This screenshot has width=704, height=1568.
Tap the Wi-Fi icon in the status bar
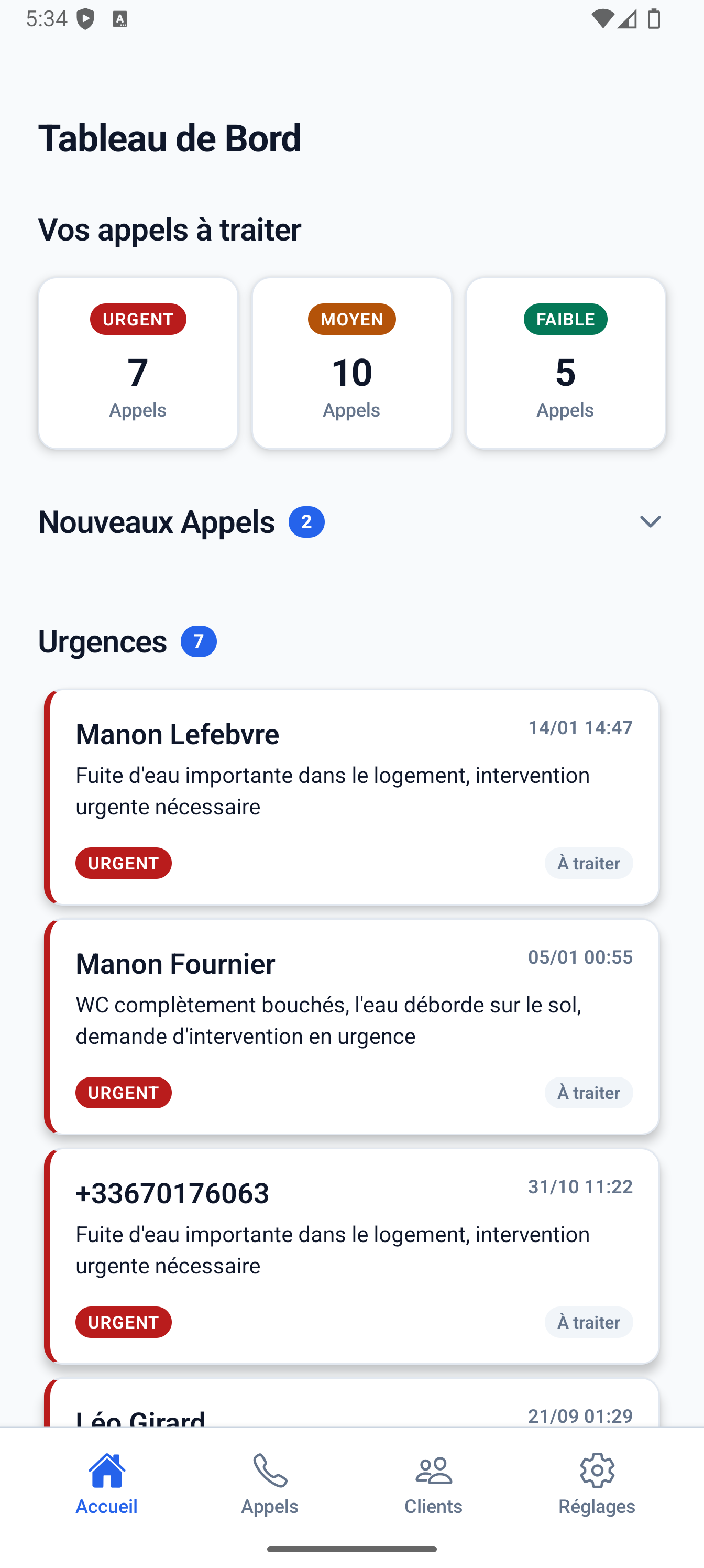tap(603, 18)
